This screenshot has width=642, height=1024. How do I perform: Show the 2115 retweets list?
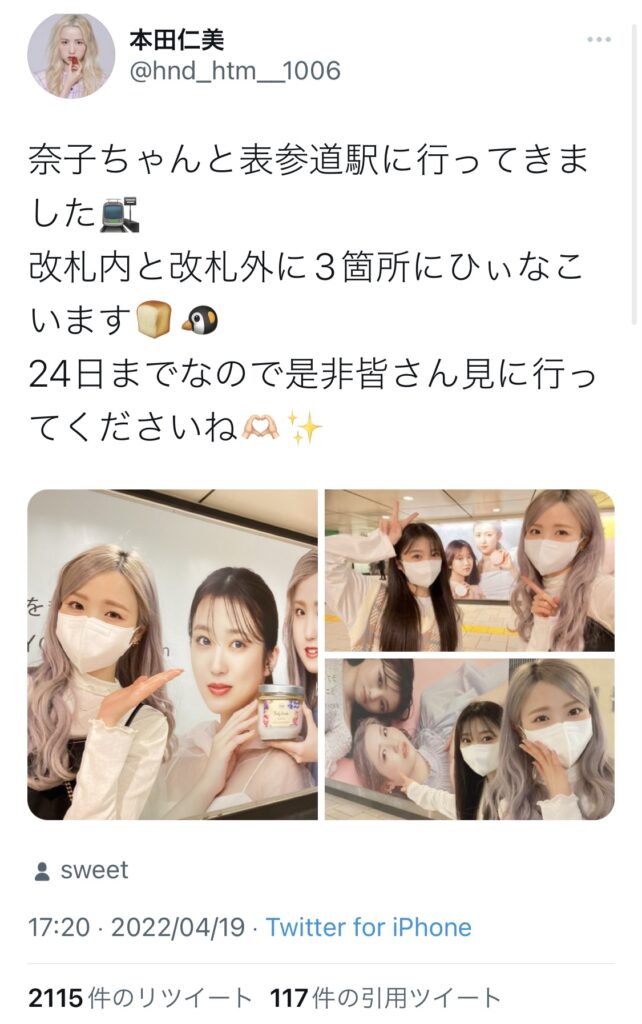click(x=140, y=997)
